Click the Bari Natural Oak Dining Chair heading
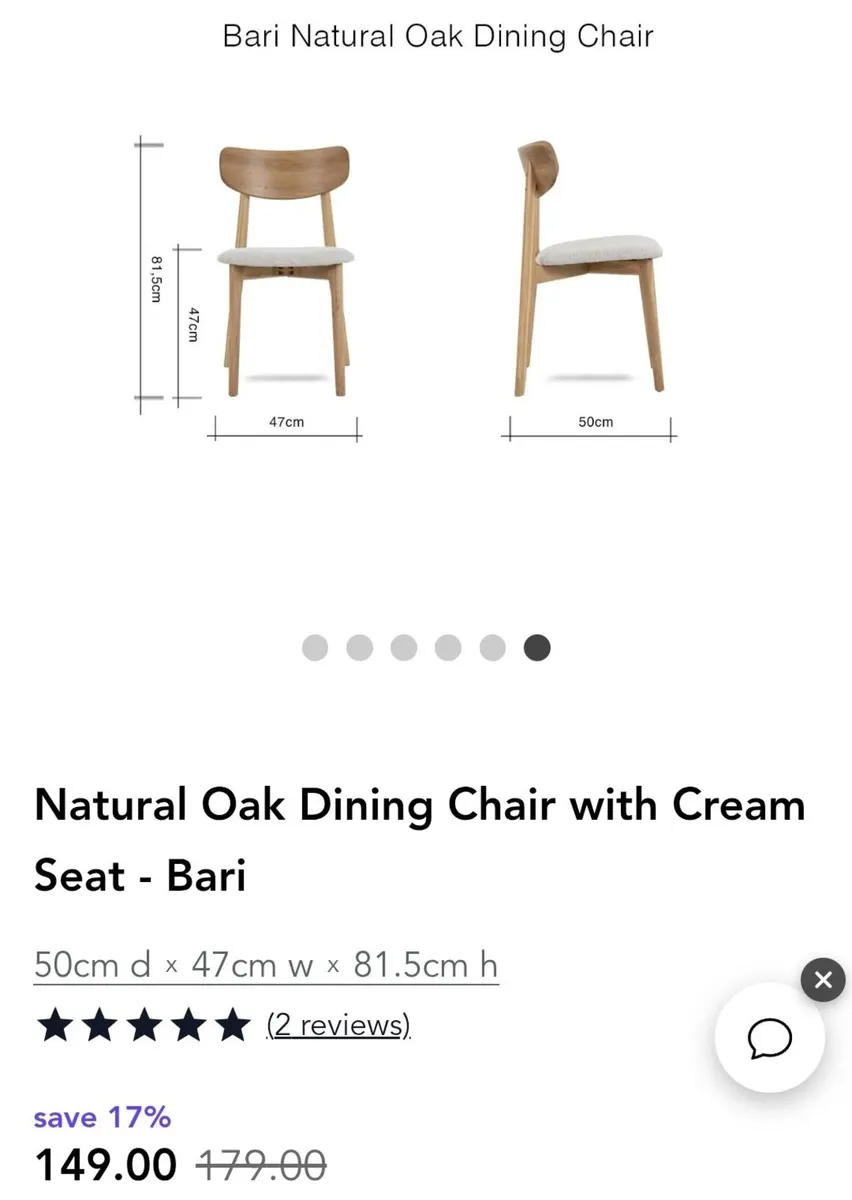 click(x=440, y=36)
